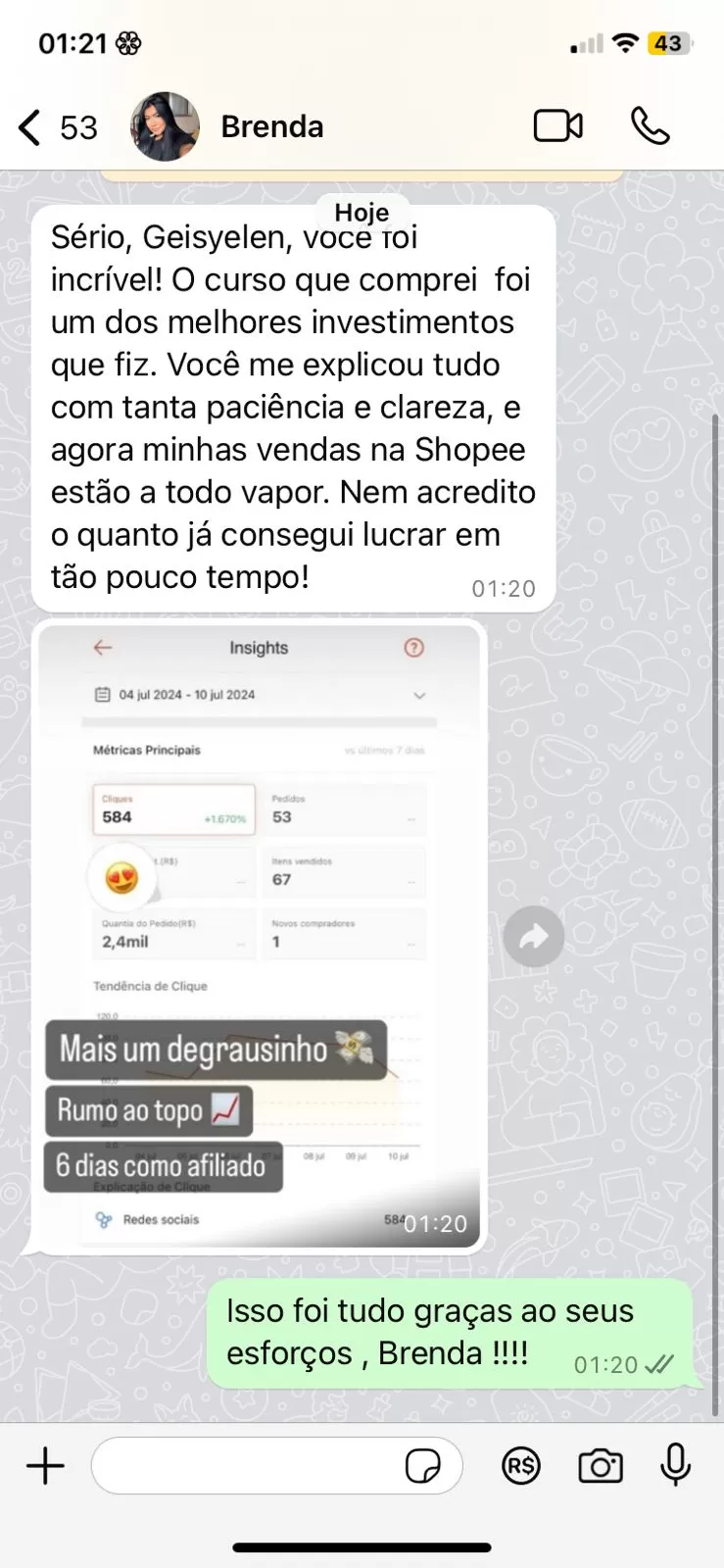Tap the microphone icon for voice message
Viewport: 724px width, 1568px height.
click(x=675, y=1466)
